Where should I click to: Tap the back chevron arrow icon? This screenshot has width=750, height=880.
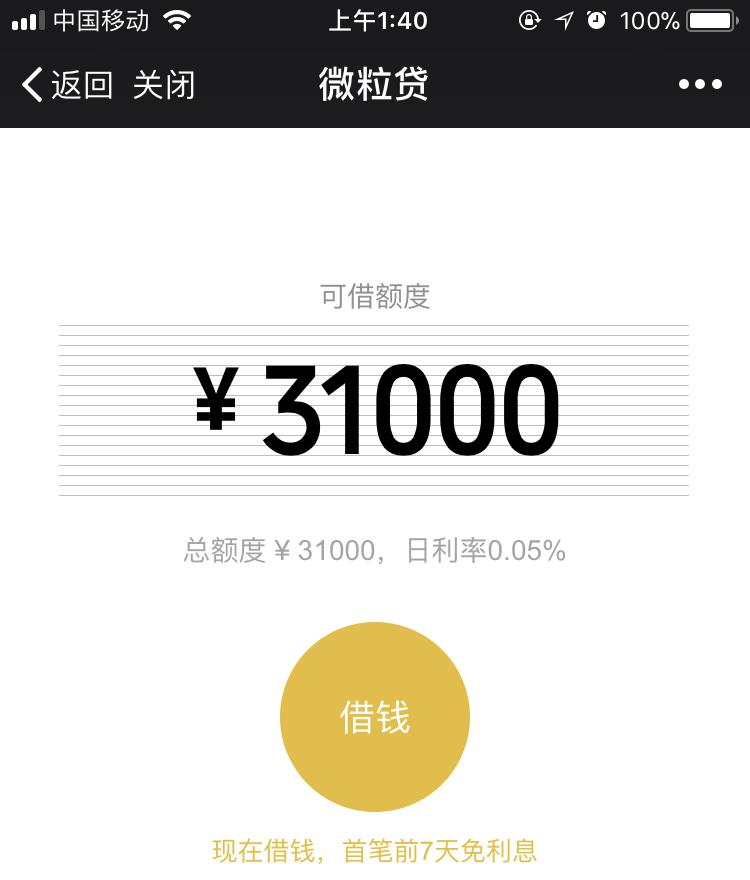tap(30, 86)
